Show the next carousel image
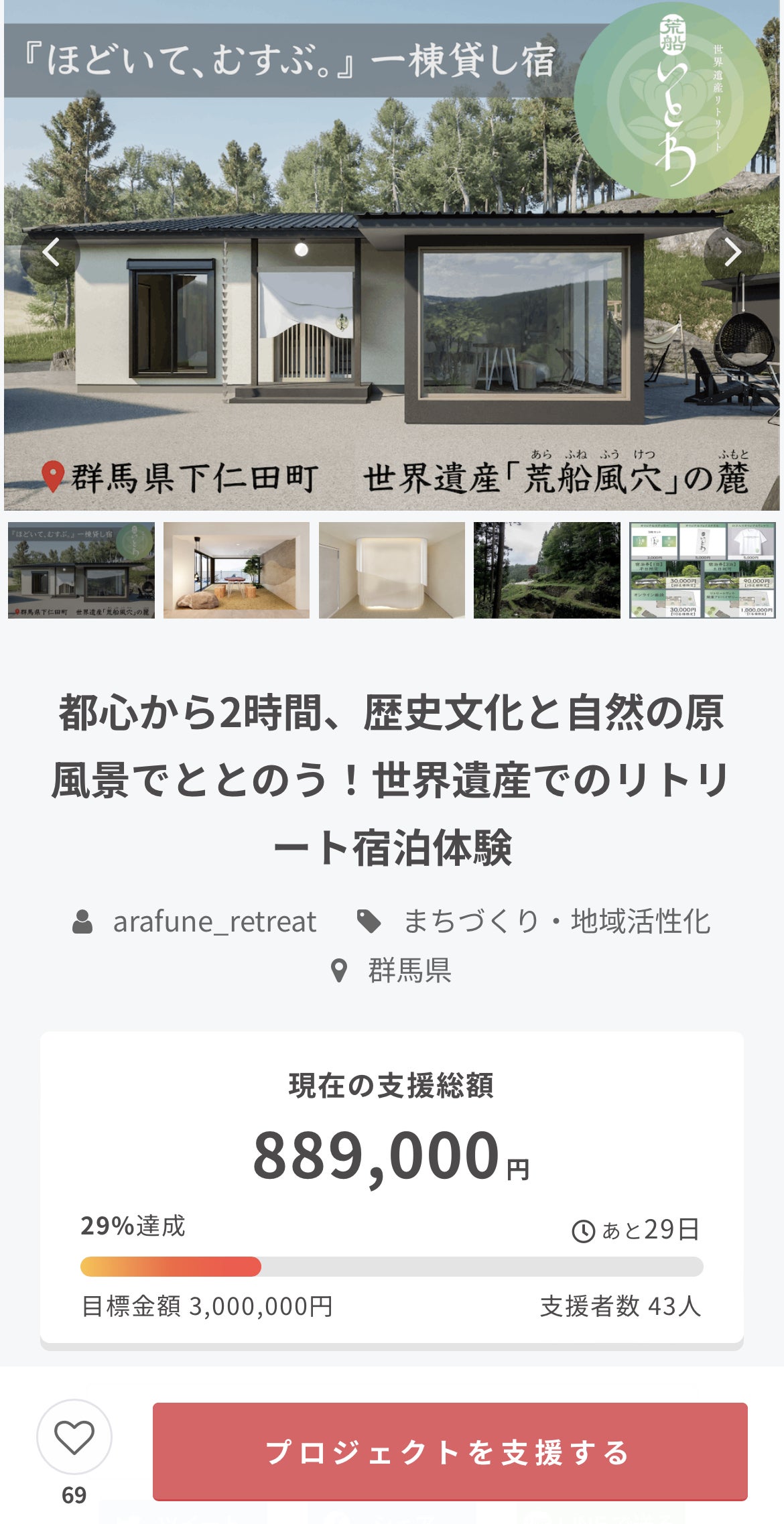This screenshot has width=784, height=1524. pyautogui.click(x=733, y=253)
